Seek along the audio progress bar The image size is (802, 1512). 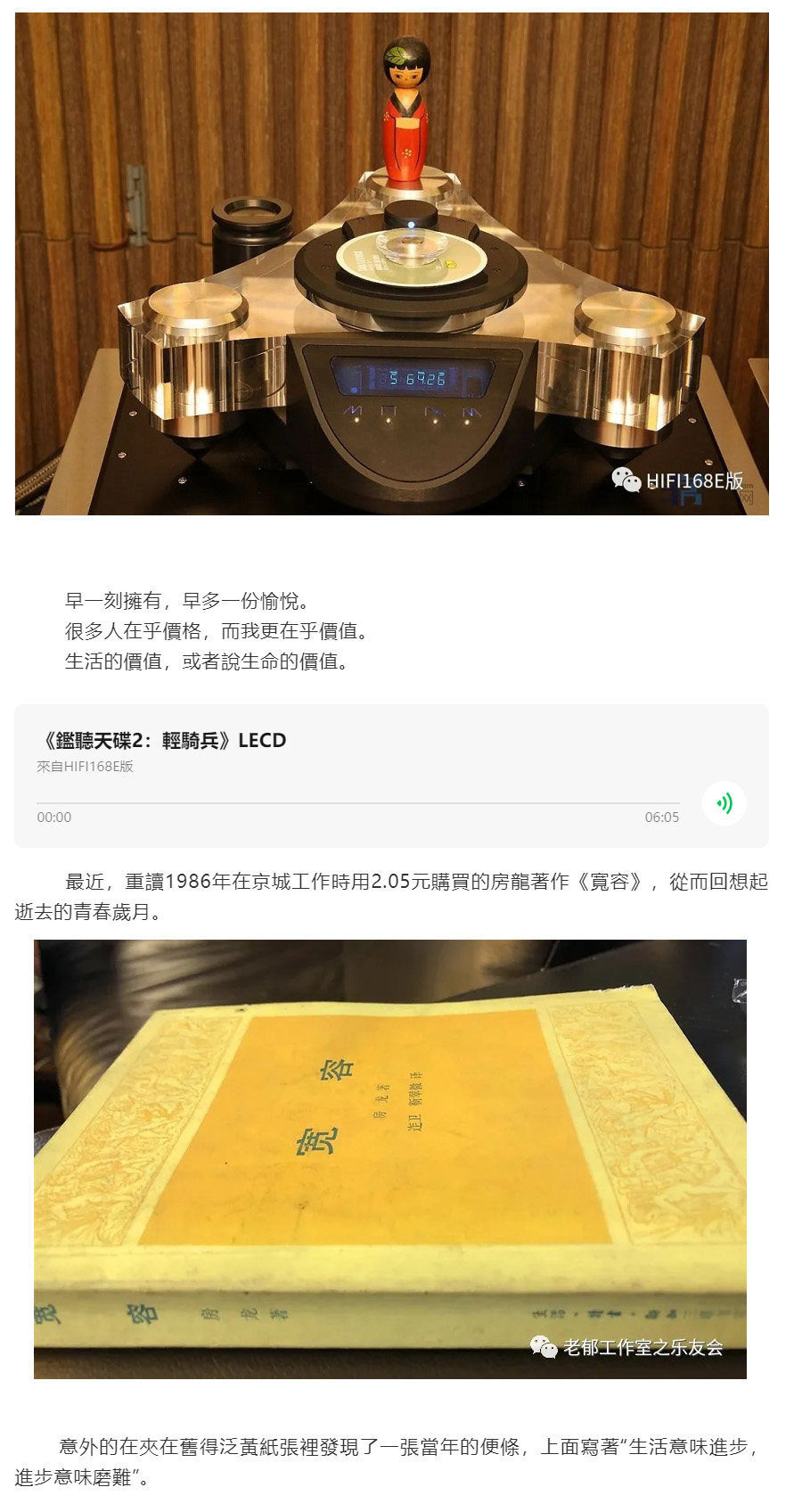click(x=356, y=803)
